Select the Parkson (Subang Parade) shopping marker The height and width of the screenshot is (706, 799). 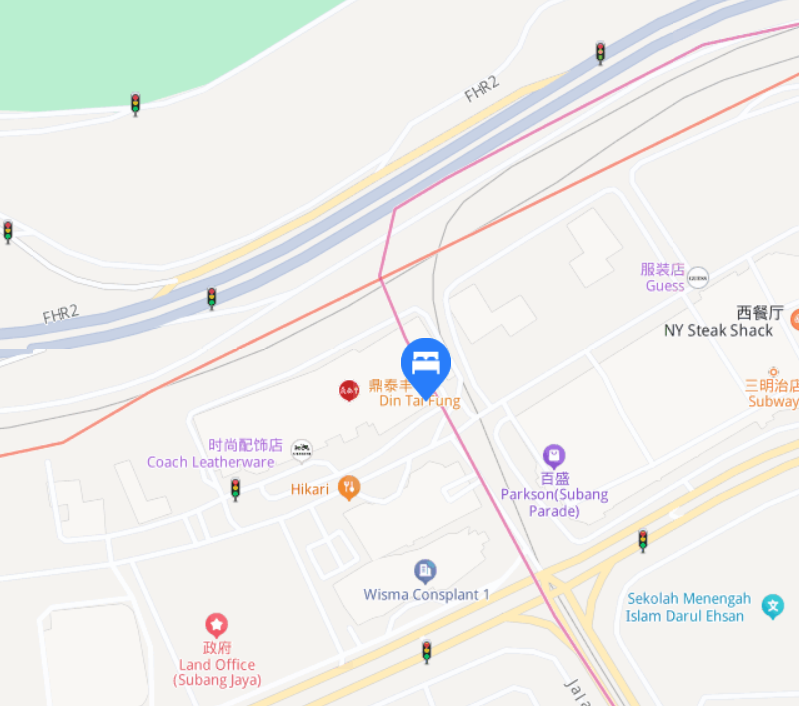(x=553, y=457)
